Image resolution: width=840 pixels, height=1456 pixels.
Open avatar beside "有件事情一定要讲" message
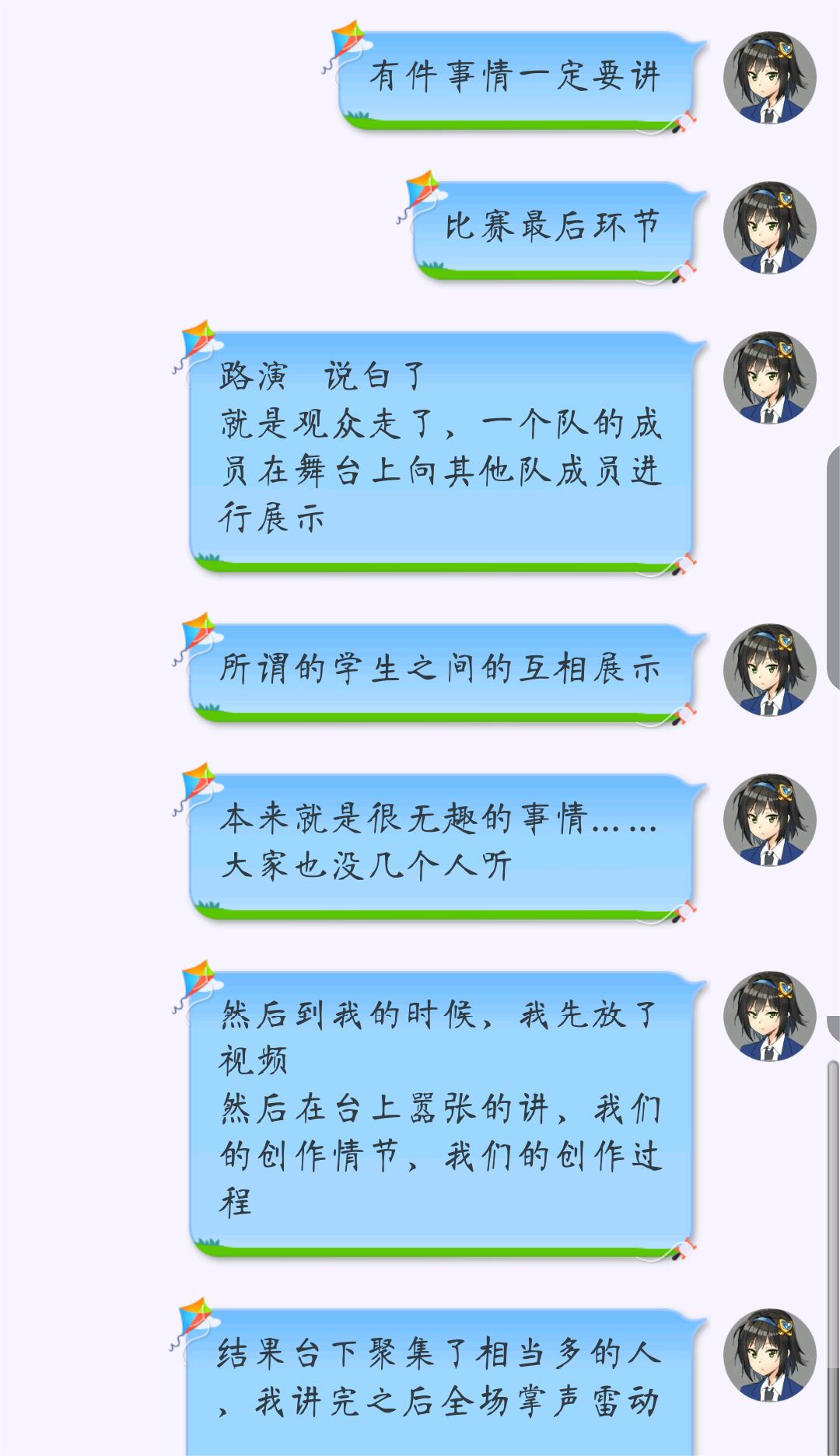coord(769,78)
